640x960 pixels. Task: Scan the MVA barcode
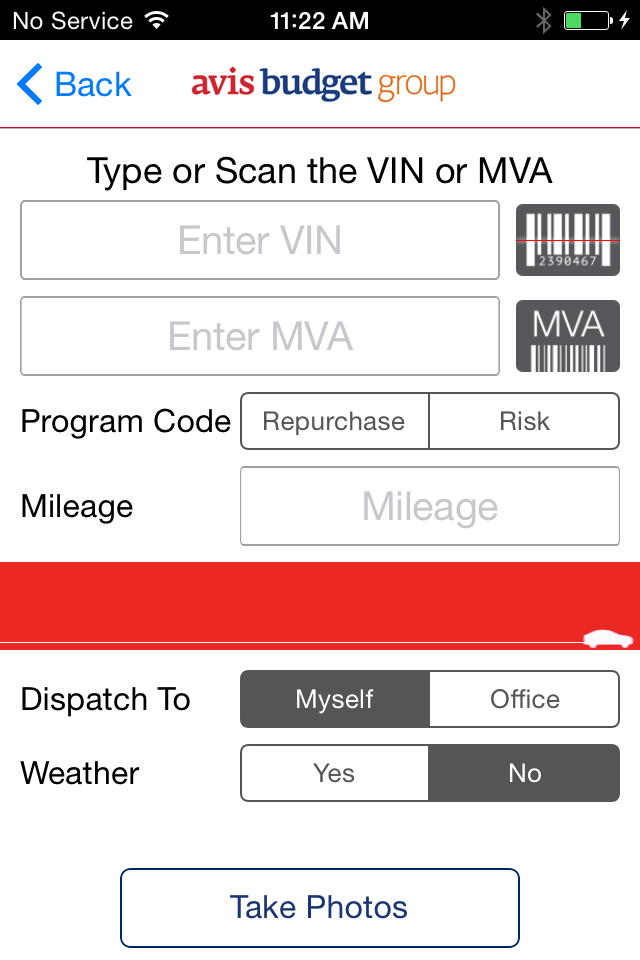click(568, 336)
